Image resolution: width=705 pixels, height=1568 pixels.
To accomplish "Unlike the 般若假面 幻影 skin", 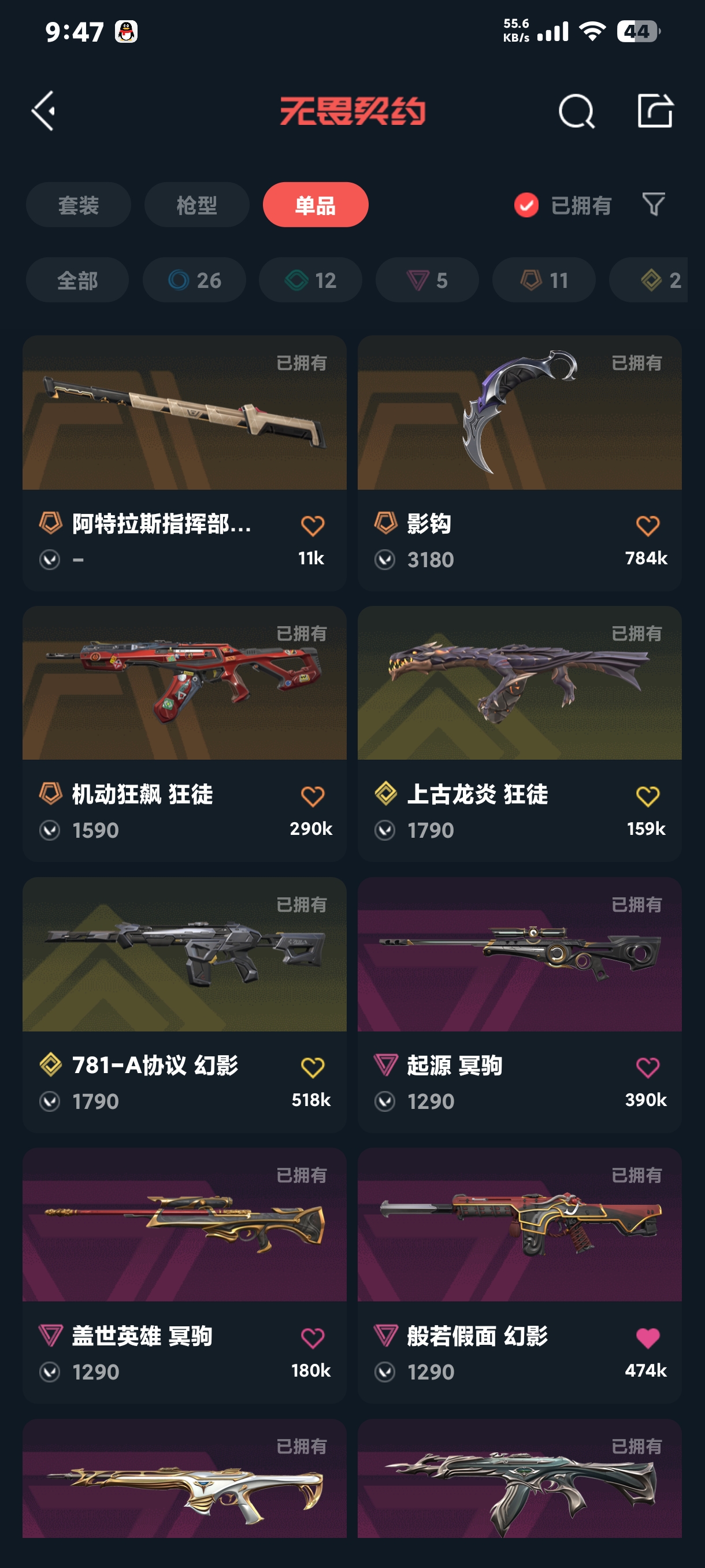I will click(647, 1338).
